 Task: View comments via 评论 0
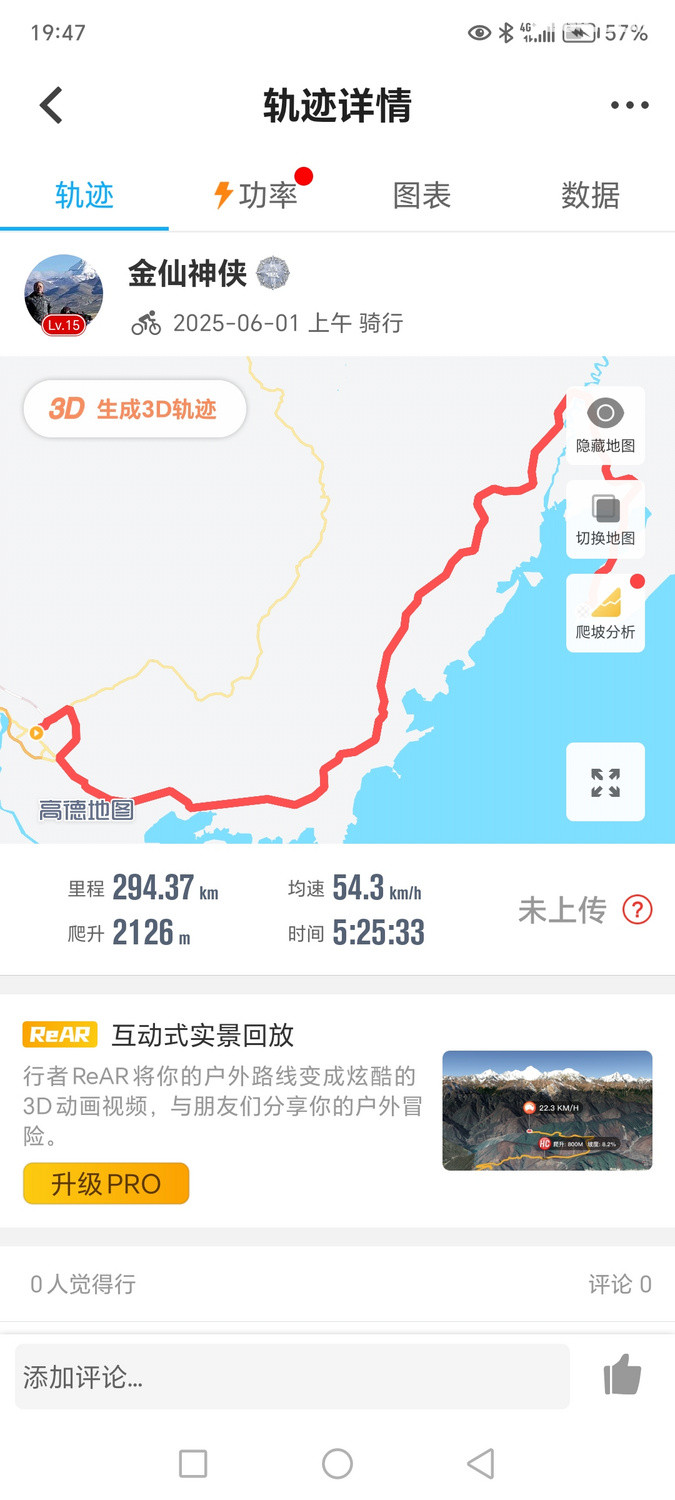click(619, 1284)
